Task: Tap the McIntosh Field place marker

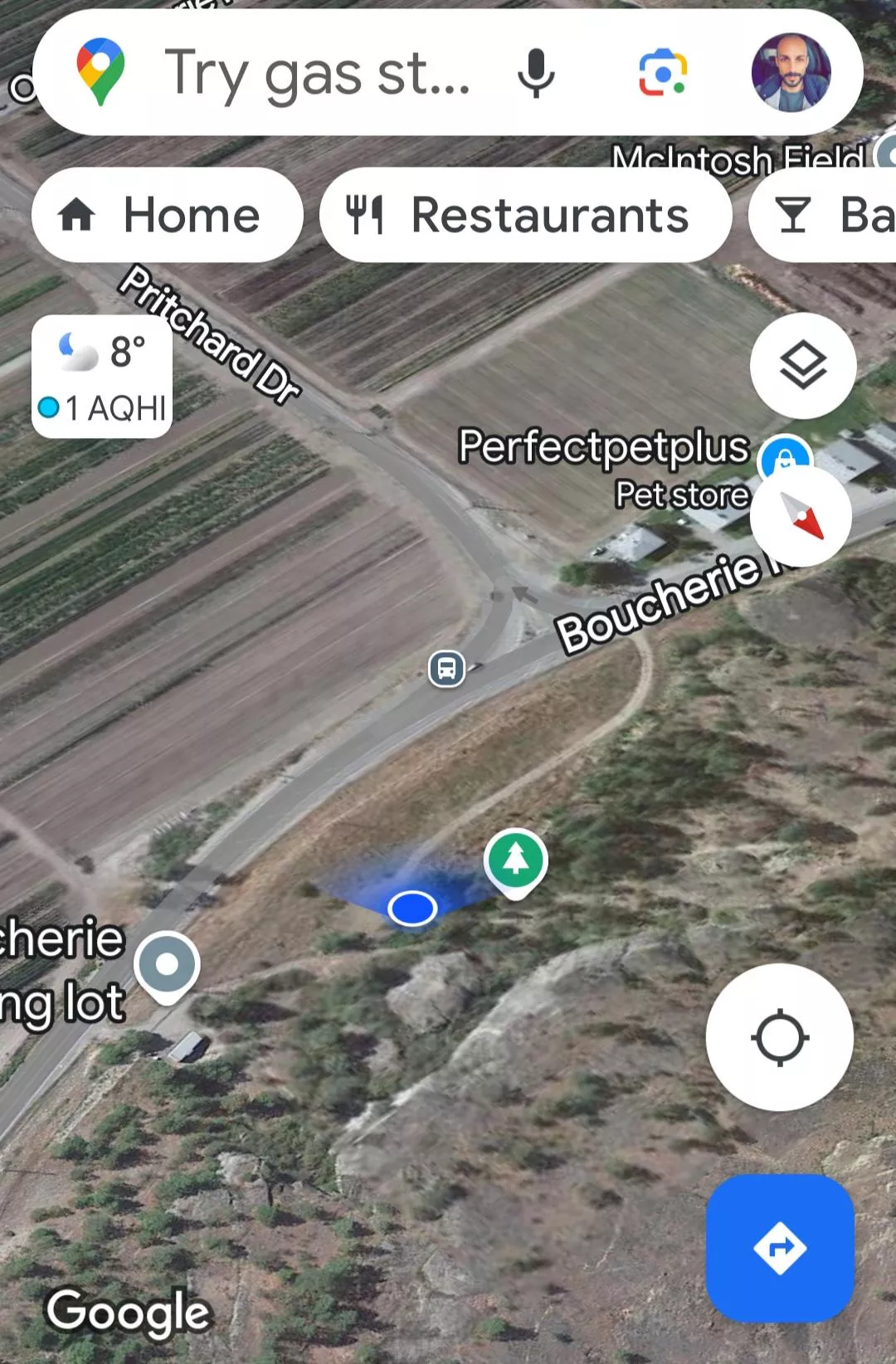Action: tap(886, 155)
